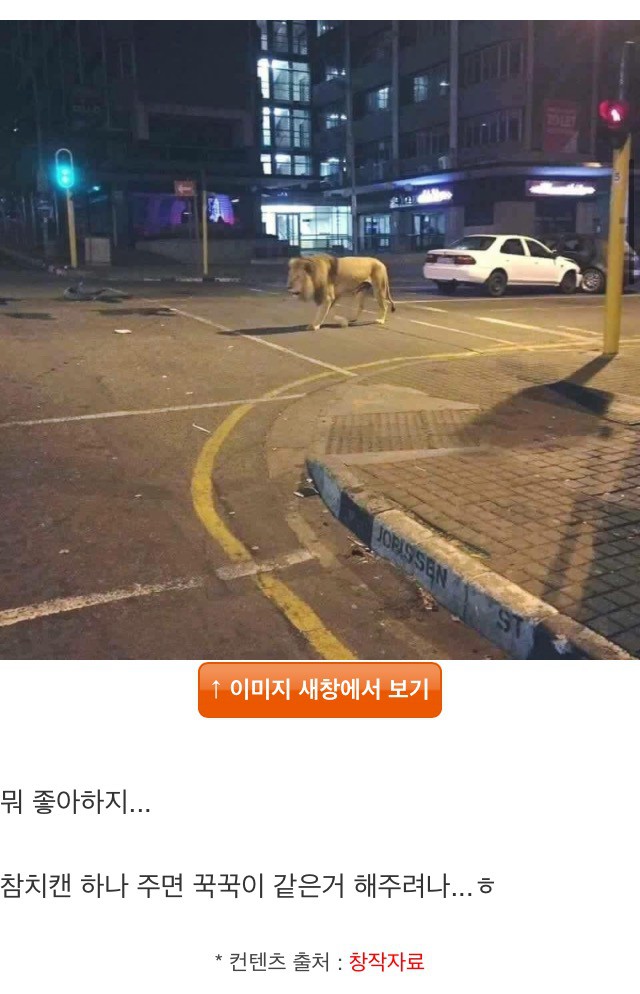Image resolution: width=640 pixels, height=994 pixels.
Task: Open the red '창작자료' source link
Action: point(386,962)
